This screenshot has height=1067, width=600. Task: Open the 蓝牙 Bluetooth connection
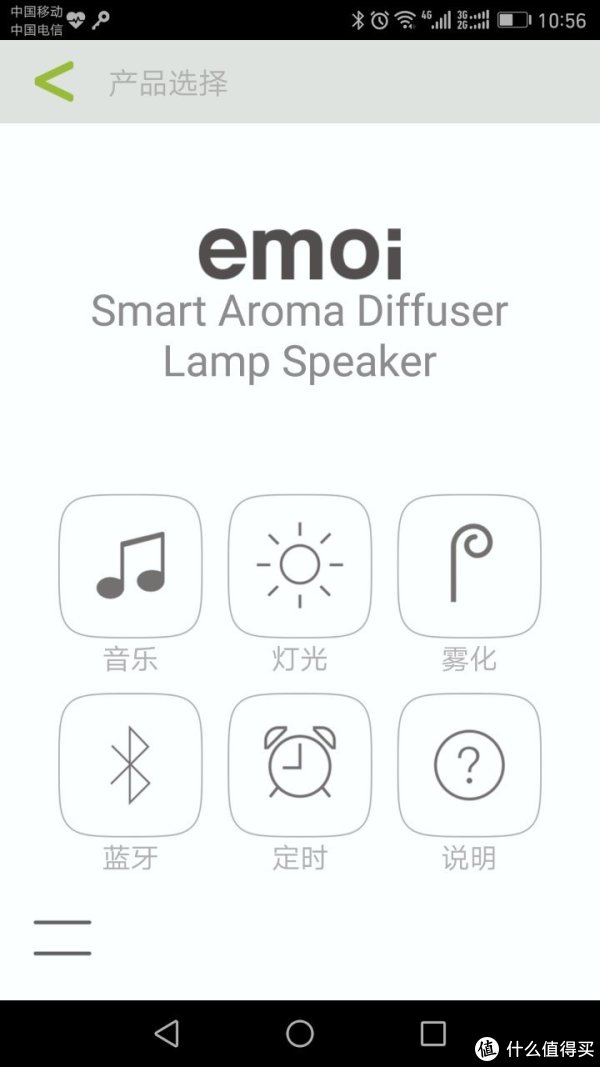(x=130, y=765)
